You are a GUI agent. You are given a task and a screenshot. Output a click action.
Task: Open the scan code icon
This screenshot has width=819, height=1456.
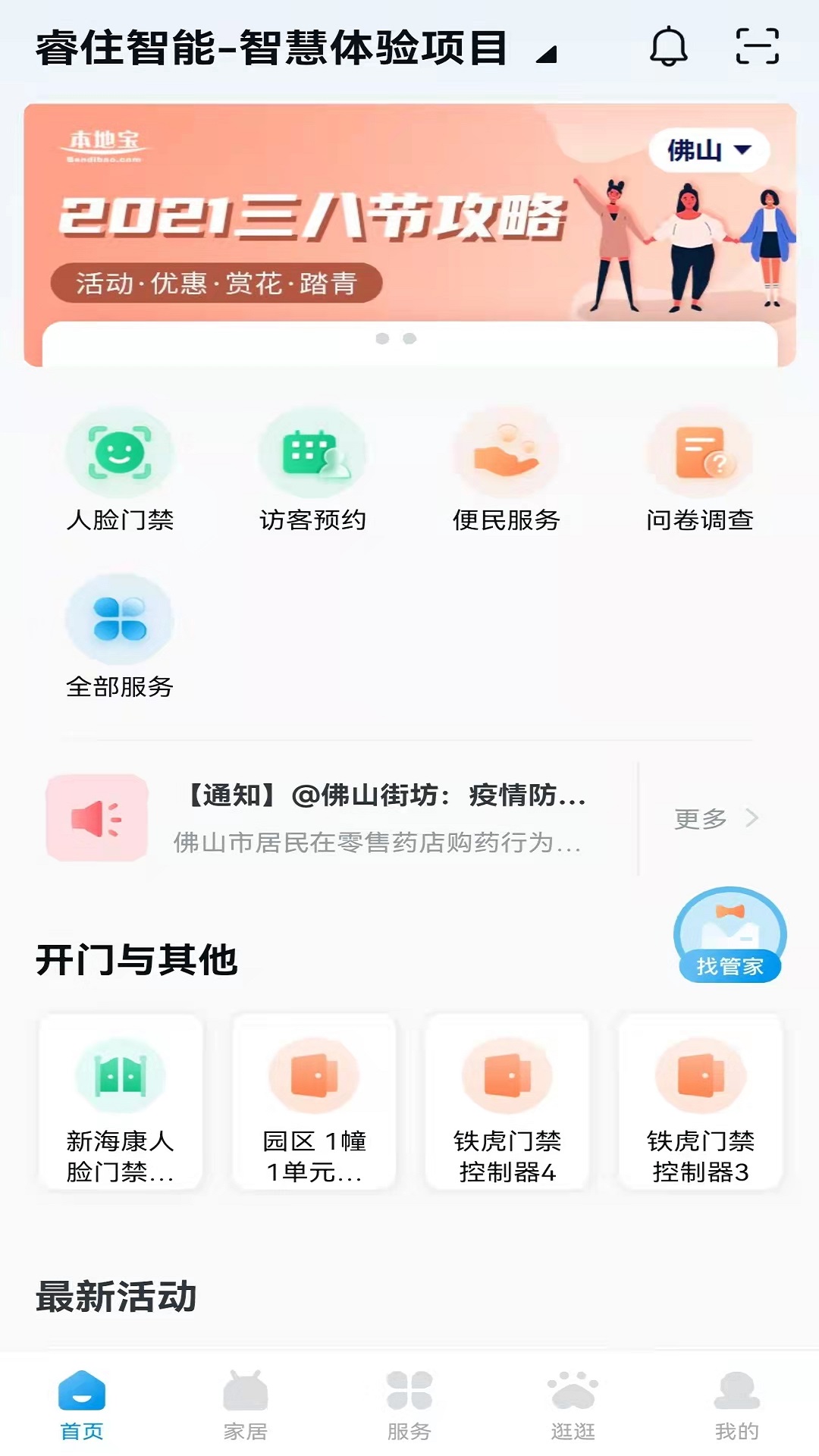(x=757, y=47)
